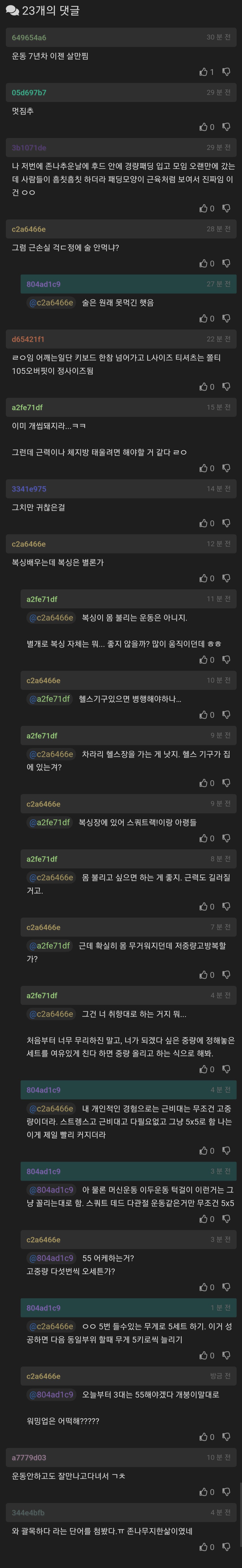
Task: Downvote a2fe71df's 이미 개씹돼지라 comment
Action: pos(226,468)
